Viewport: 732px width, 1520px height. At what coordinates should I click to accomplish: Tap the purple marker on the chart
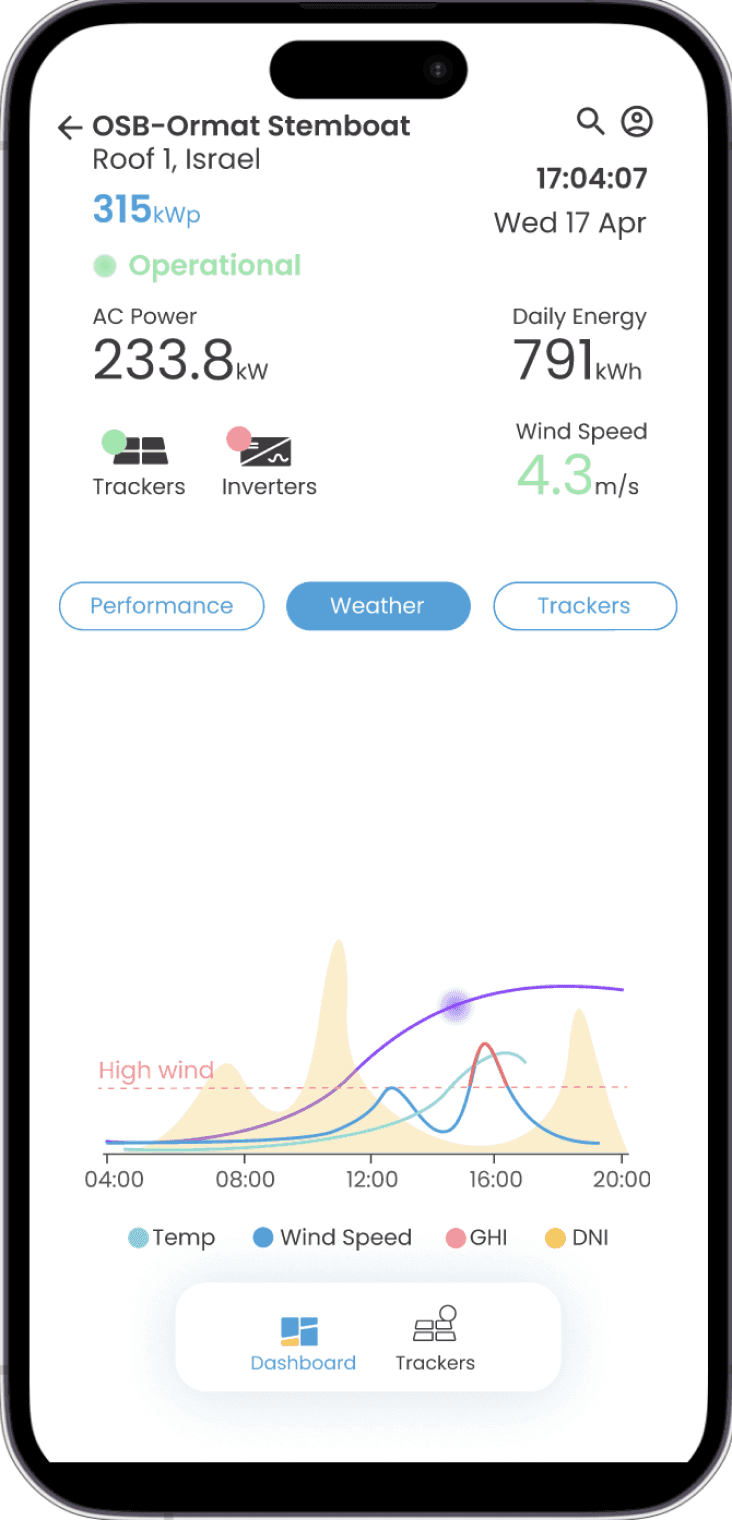click(456, 1006)
